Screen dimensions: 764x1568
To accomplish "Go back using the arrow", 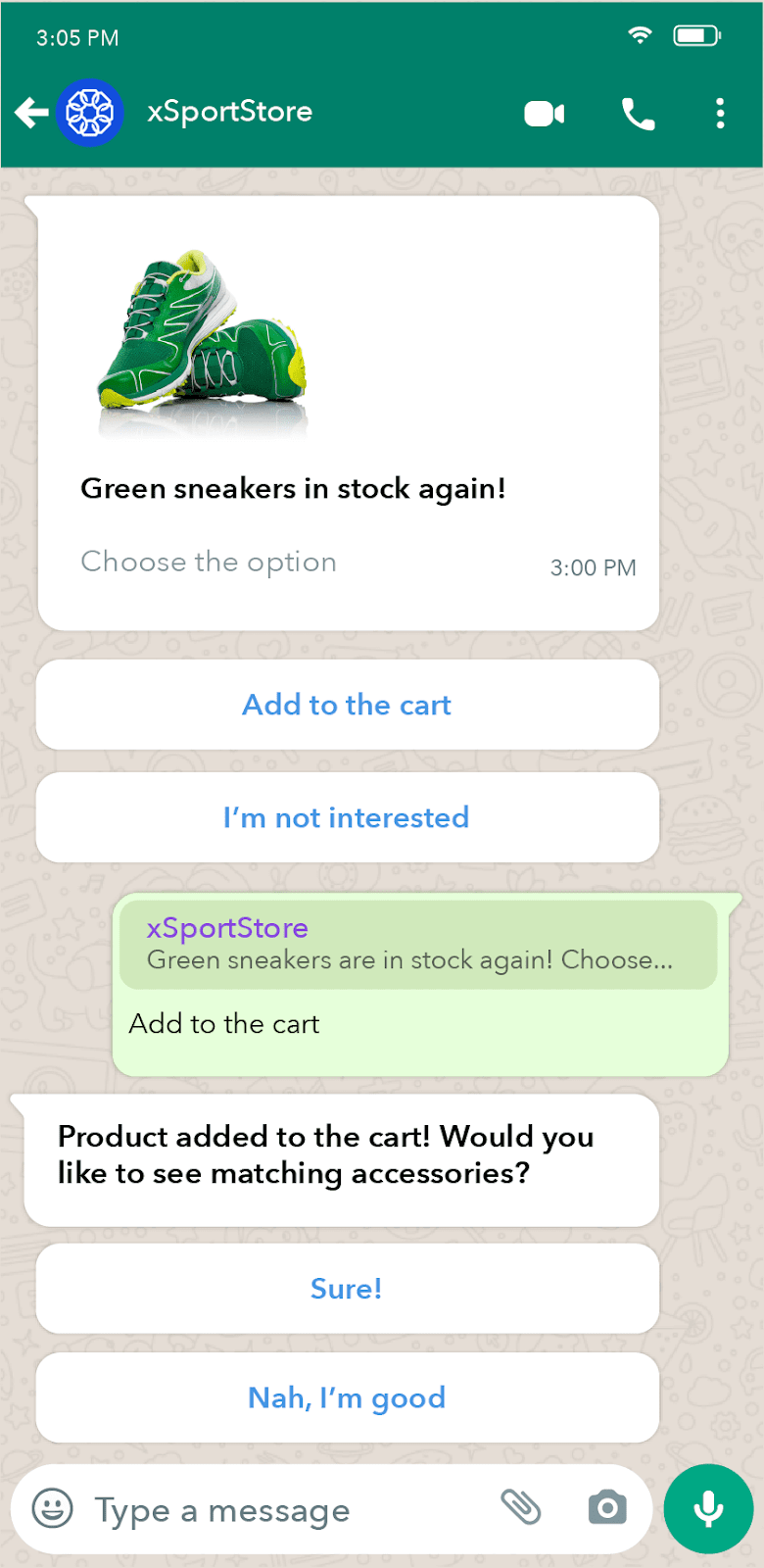I will point(31,113).
